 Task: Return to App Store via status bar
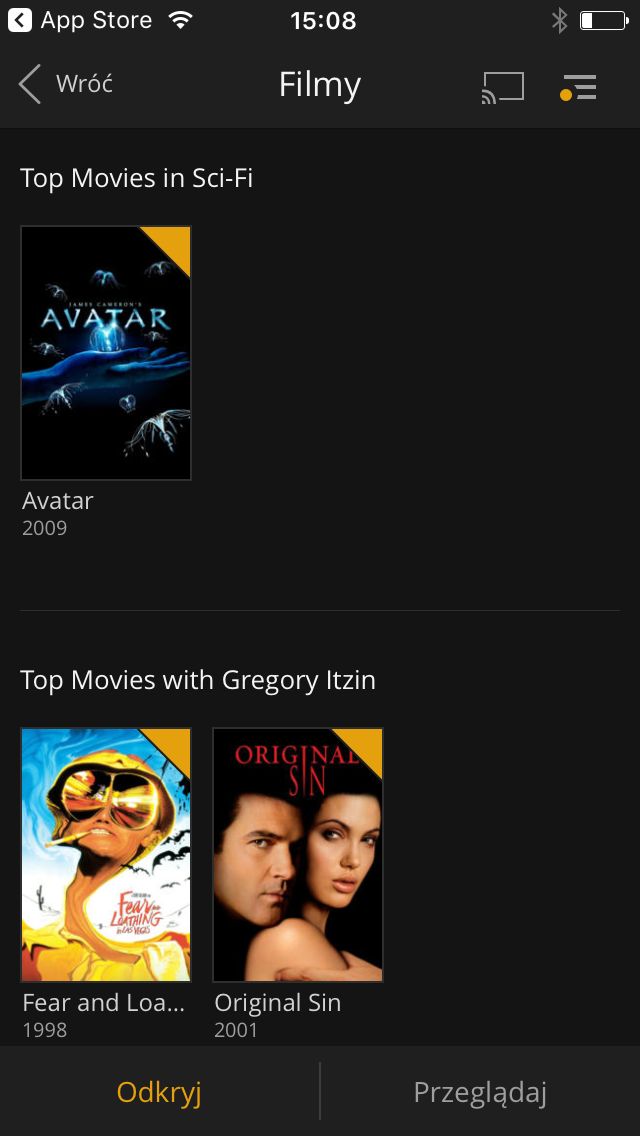(x=80, y=20)
